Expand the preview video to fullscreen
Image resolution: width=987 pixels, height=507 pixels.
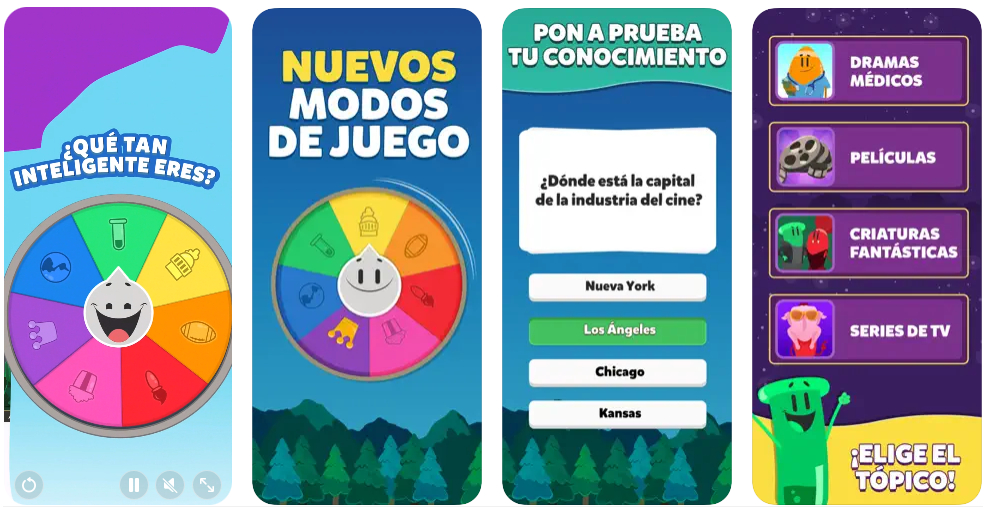(206, 485)
